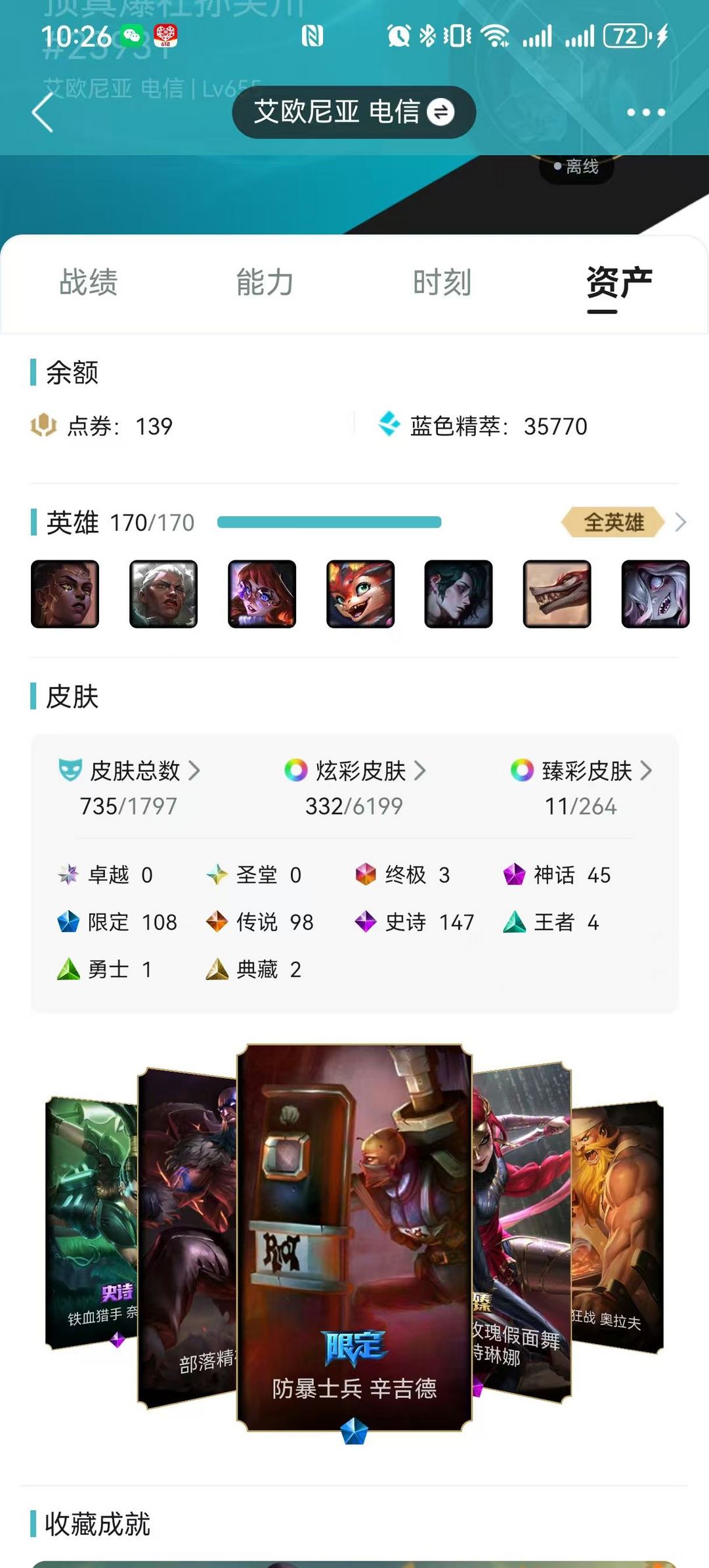Go back using the top-left arrow

point(43,112)
